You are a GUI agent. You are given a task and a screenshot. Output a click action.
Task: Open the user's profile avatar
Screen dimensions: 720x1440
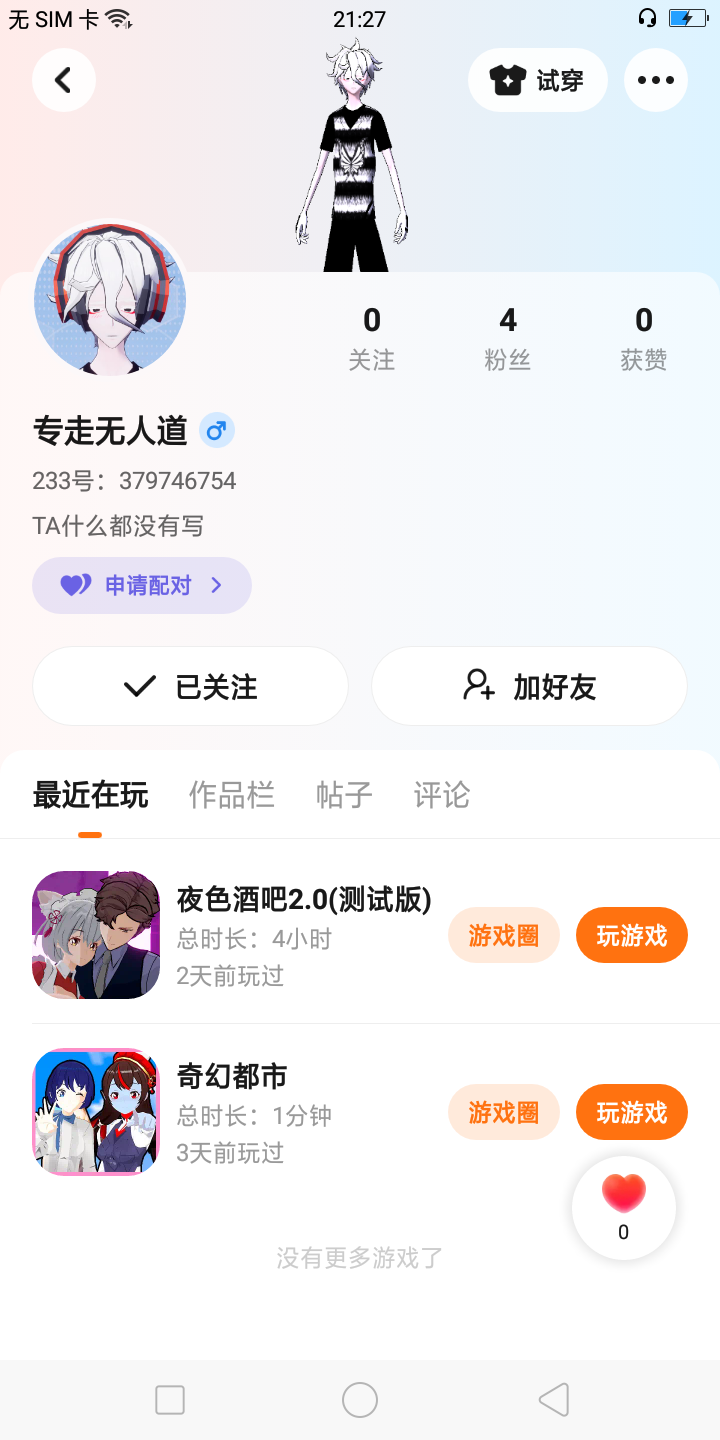pyautogui.click(x=110, y=300)
